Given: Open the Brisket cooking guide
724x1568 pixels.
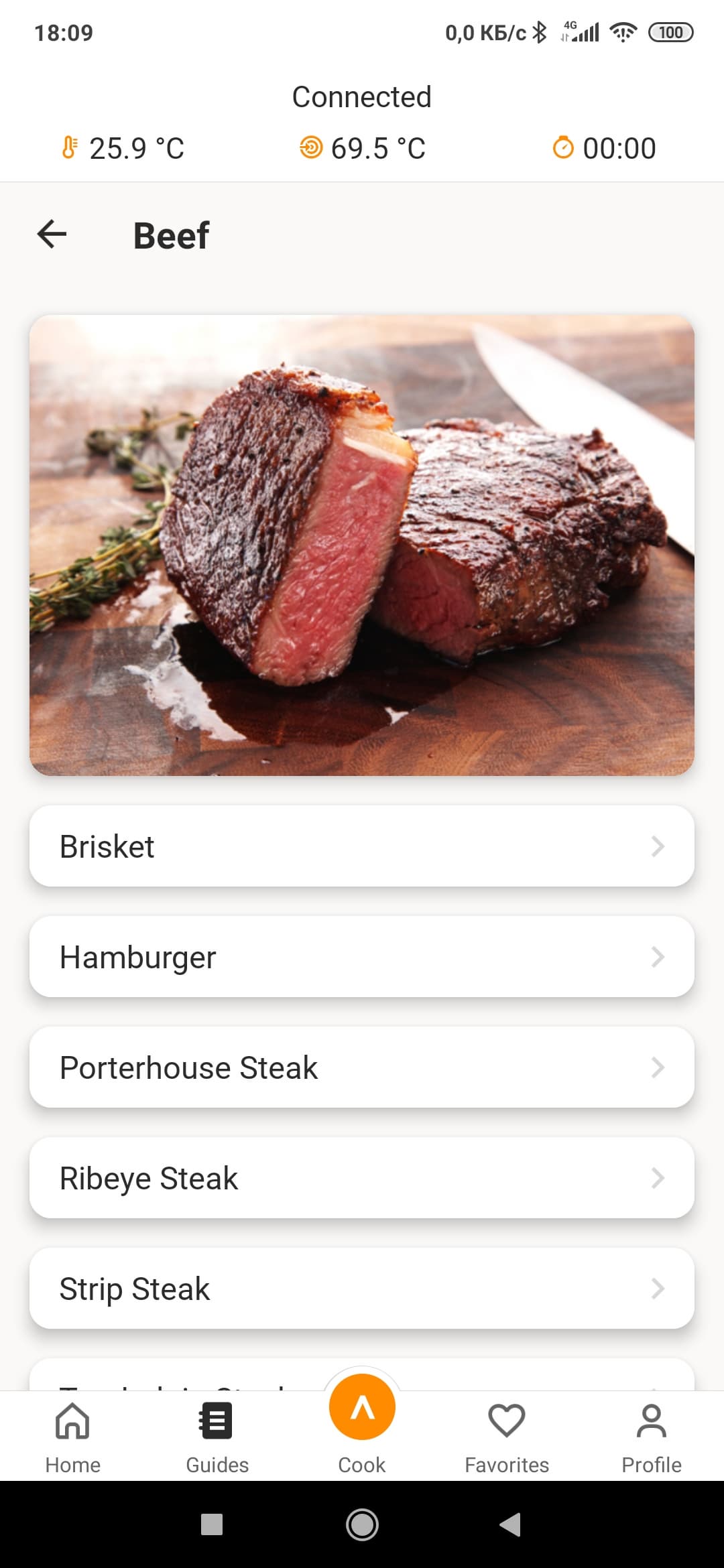Looking at the screenshot, I should pos(362,846).
